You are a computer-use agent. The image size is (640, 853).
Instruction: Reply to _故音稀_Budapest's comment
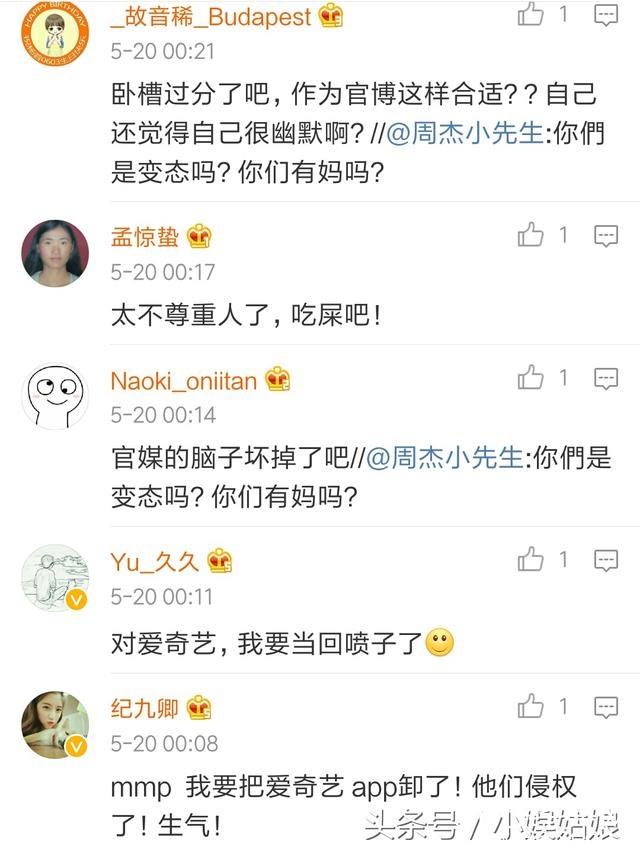pos(606,14)
